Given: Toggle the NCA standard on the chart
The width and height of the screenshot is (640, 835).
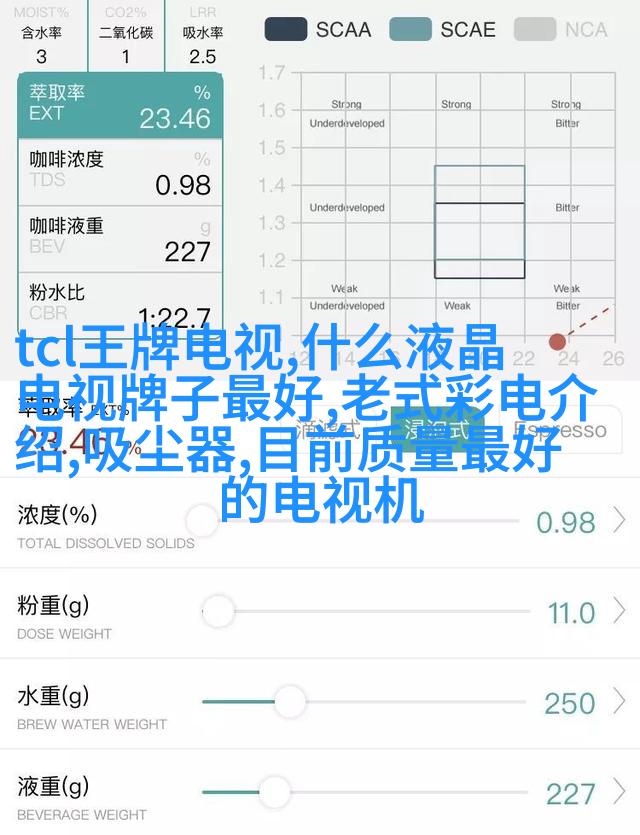Looking at the screenshot, I should pos(564,29).
